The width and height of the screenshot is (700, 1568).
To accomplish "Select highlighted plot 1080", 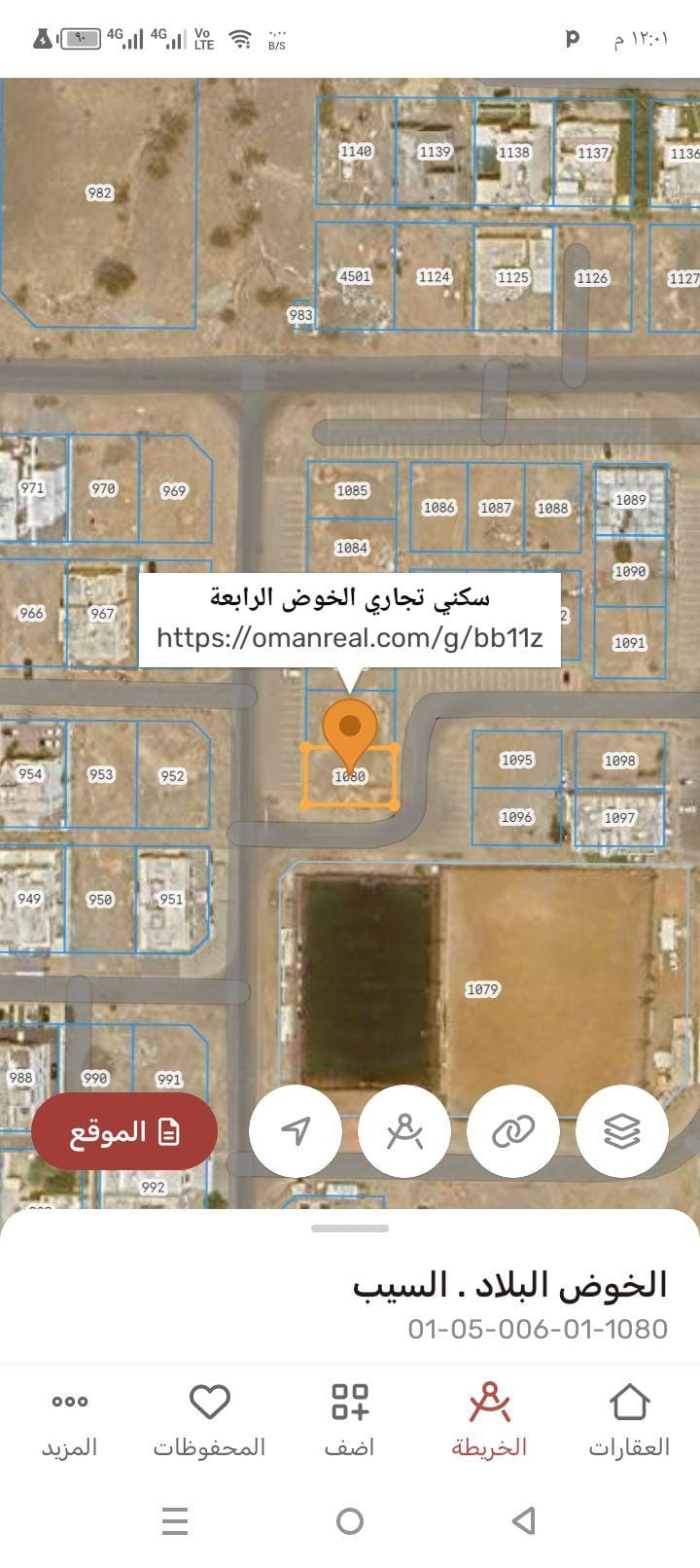I will click(350, 778).
